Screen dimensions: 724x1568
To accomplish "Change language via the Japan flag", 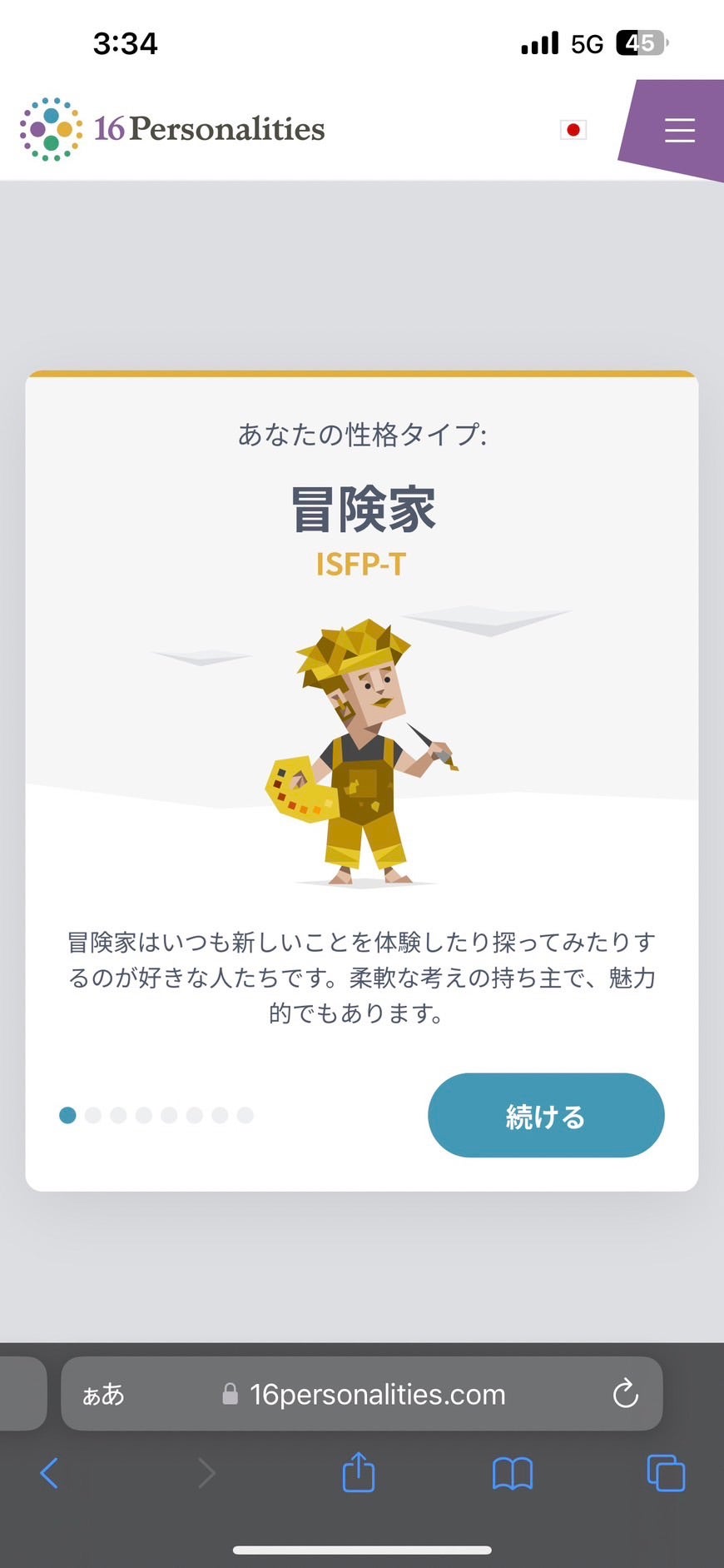I will (573, 130).
